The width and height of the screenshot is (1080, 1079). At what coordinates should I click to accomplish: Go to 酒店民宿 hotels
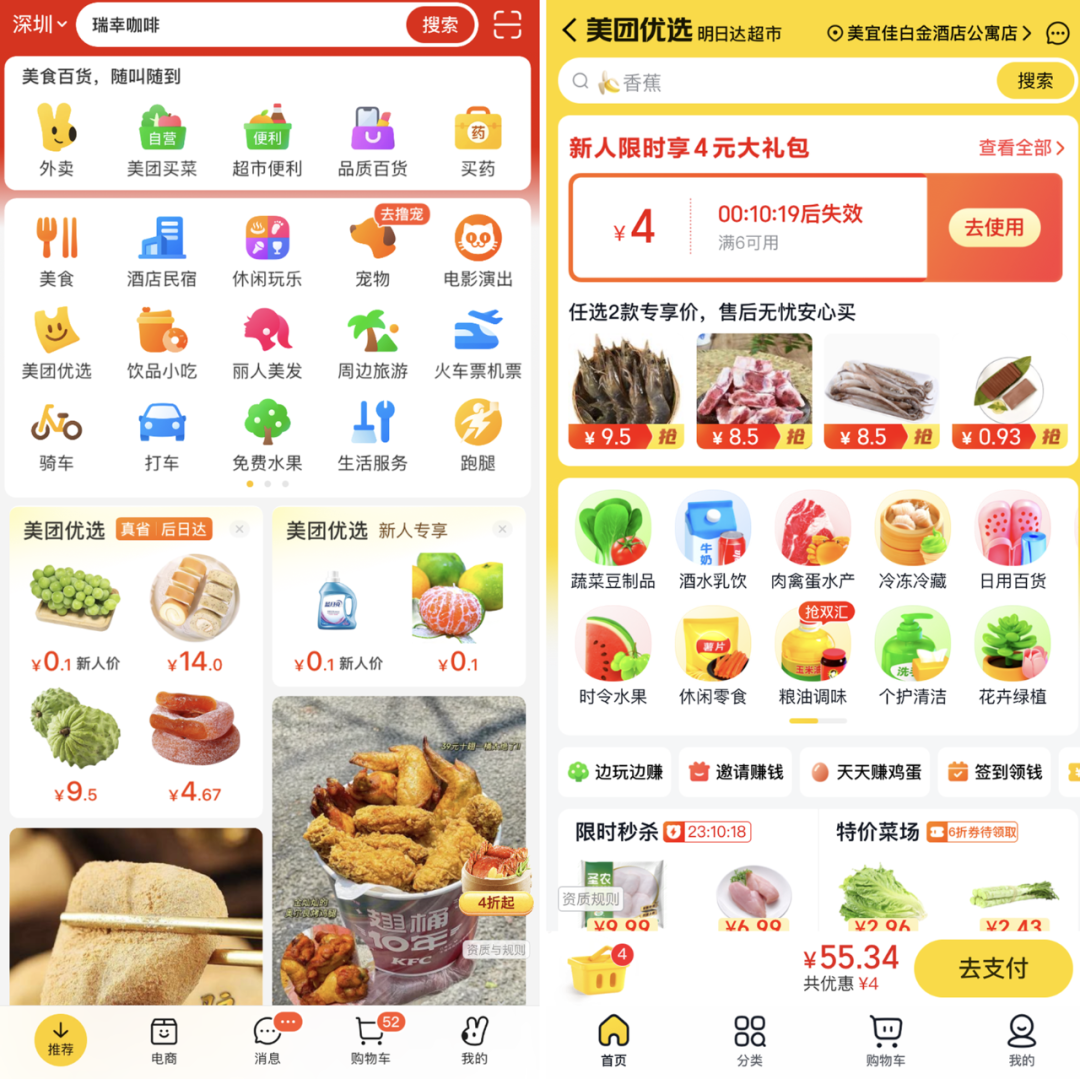tap(162, 252)
